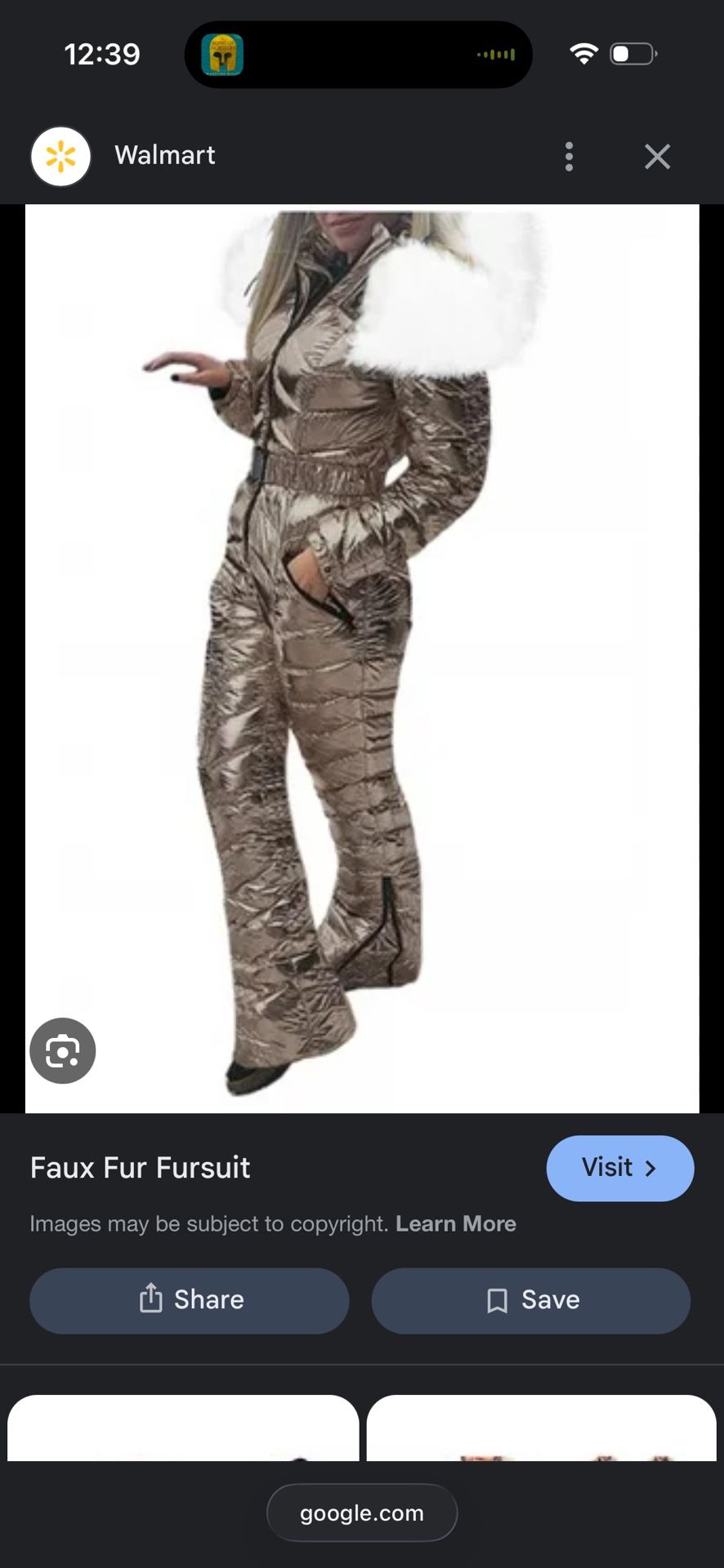
Task: Close the image preview
Action: pos(657,156)
